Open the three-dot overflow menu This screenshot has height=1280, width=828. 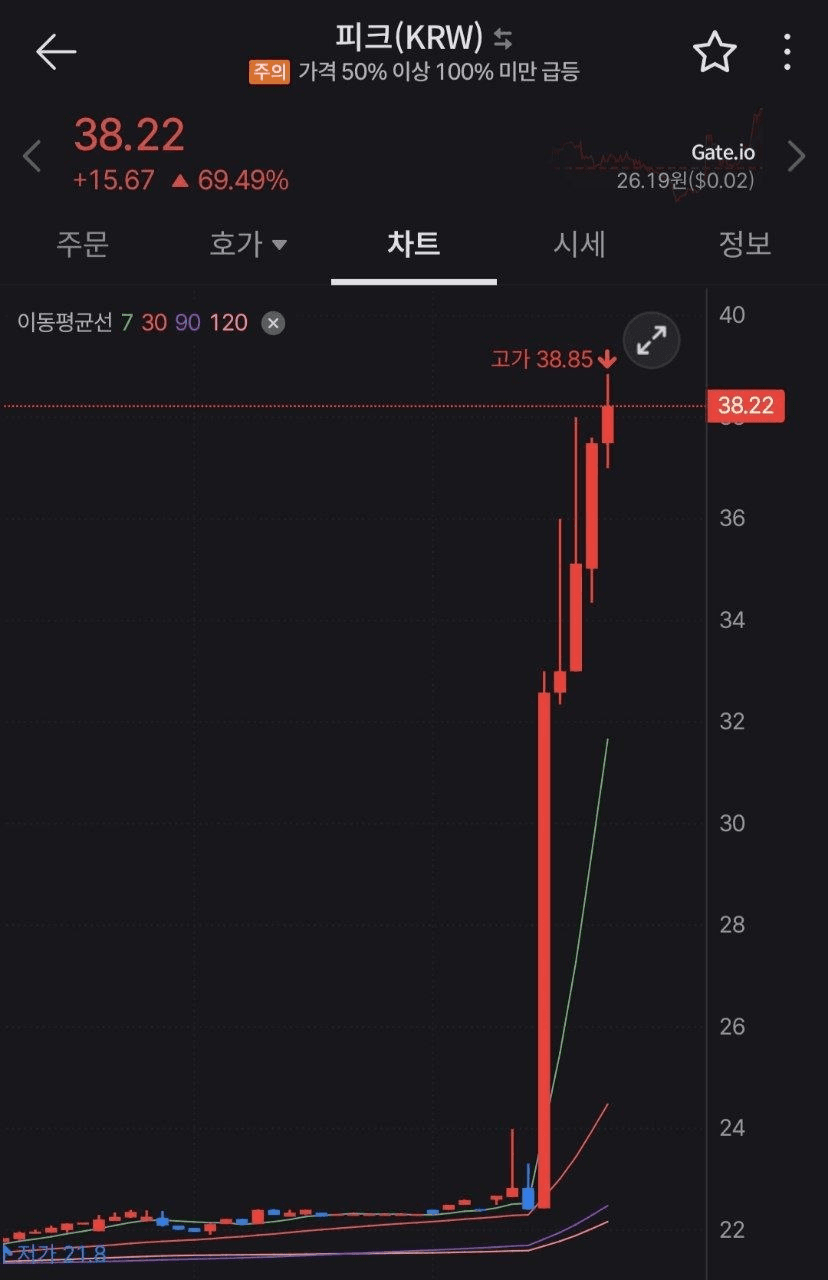click(x=788, y=52)
